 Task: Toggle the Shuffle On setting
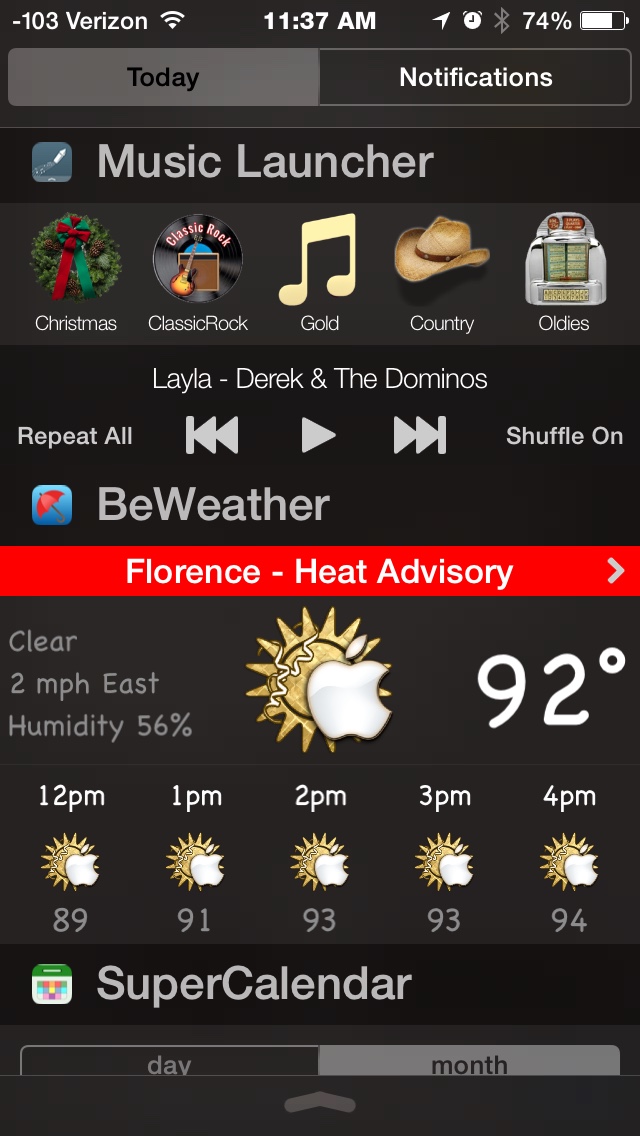coord(564,436)
